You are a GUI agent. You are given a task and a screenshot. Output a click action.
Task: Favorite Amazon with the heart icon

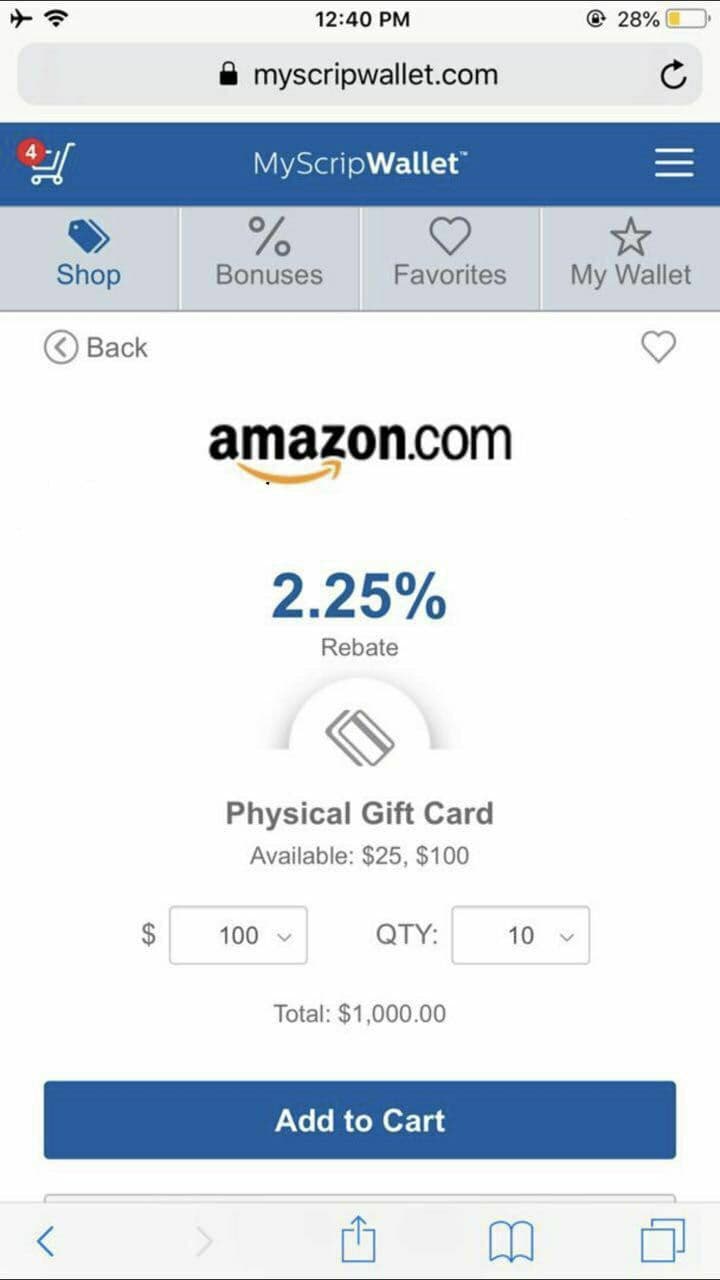tap(658, 347)
